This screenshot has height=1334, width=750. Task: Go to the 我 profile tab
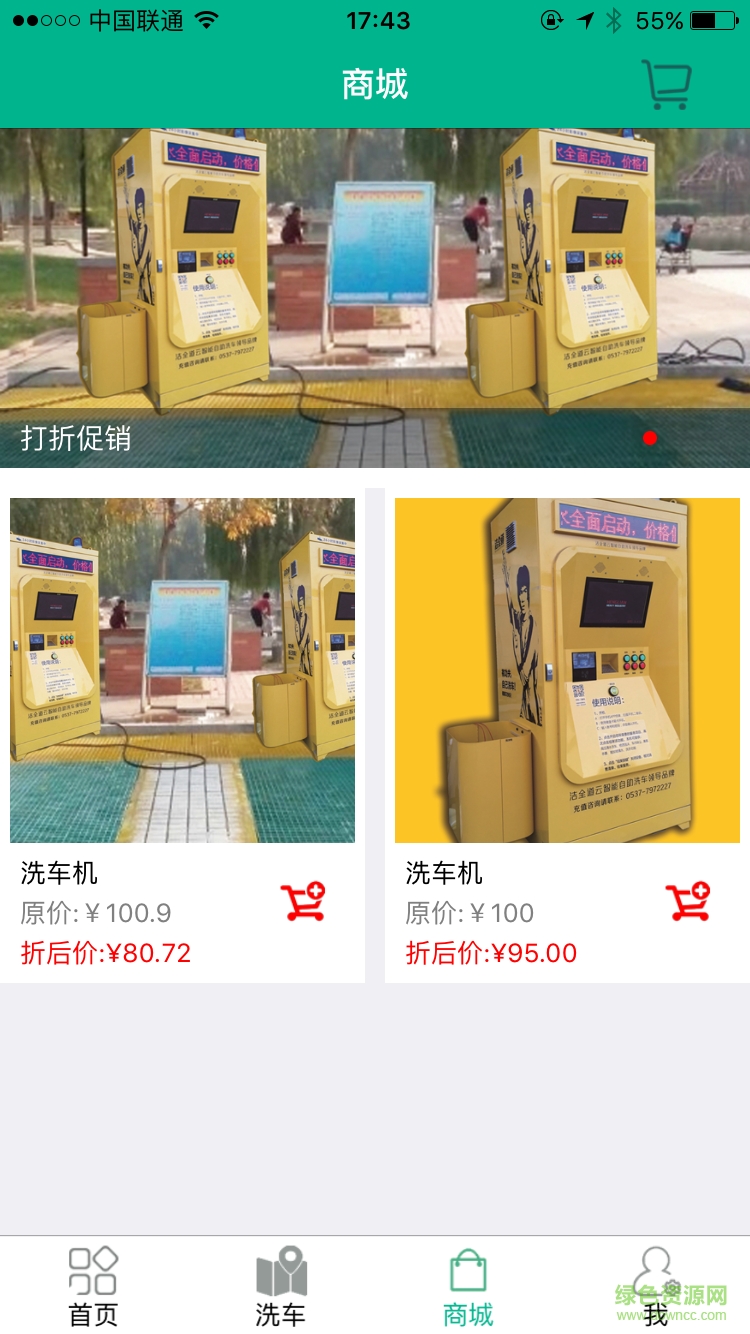point(656,1286)
